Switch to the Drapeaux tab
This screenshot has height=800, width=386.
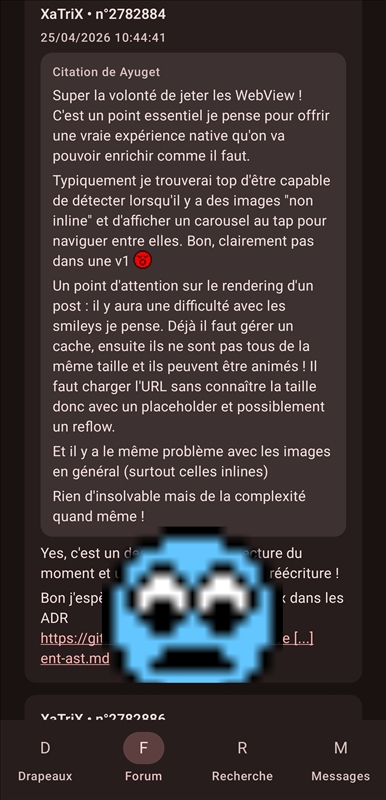[x=45, y=761]
